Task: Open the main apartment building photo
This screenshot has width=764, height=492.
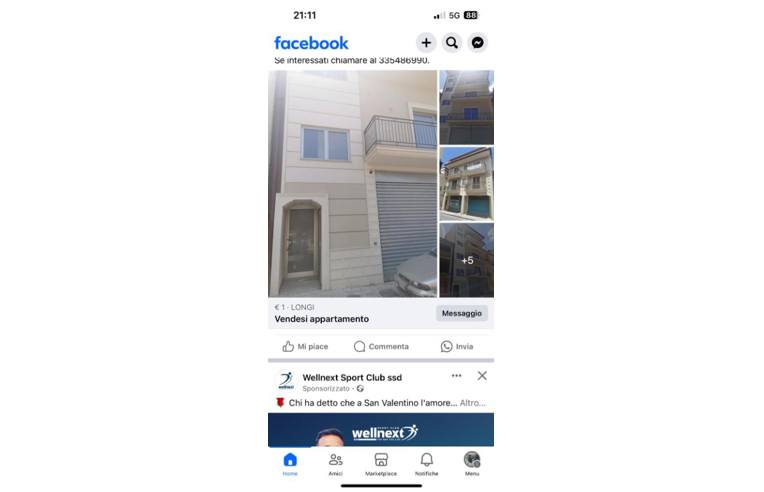Action: (x=352, y=183)
